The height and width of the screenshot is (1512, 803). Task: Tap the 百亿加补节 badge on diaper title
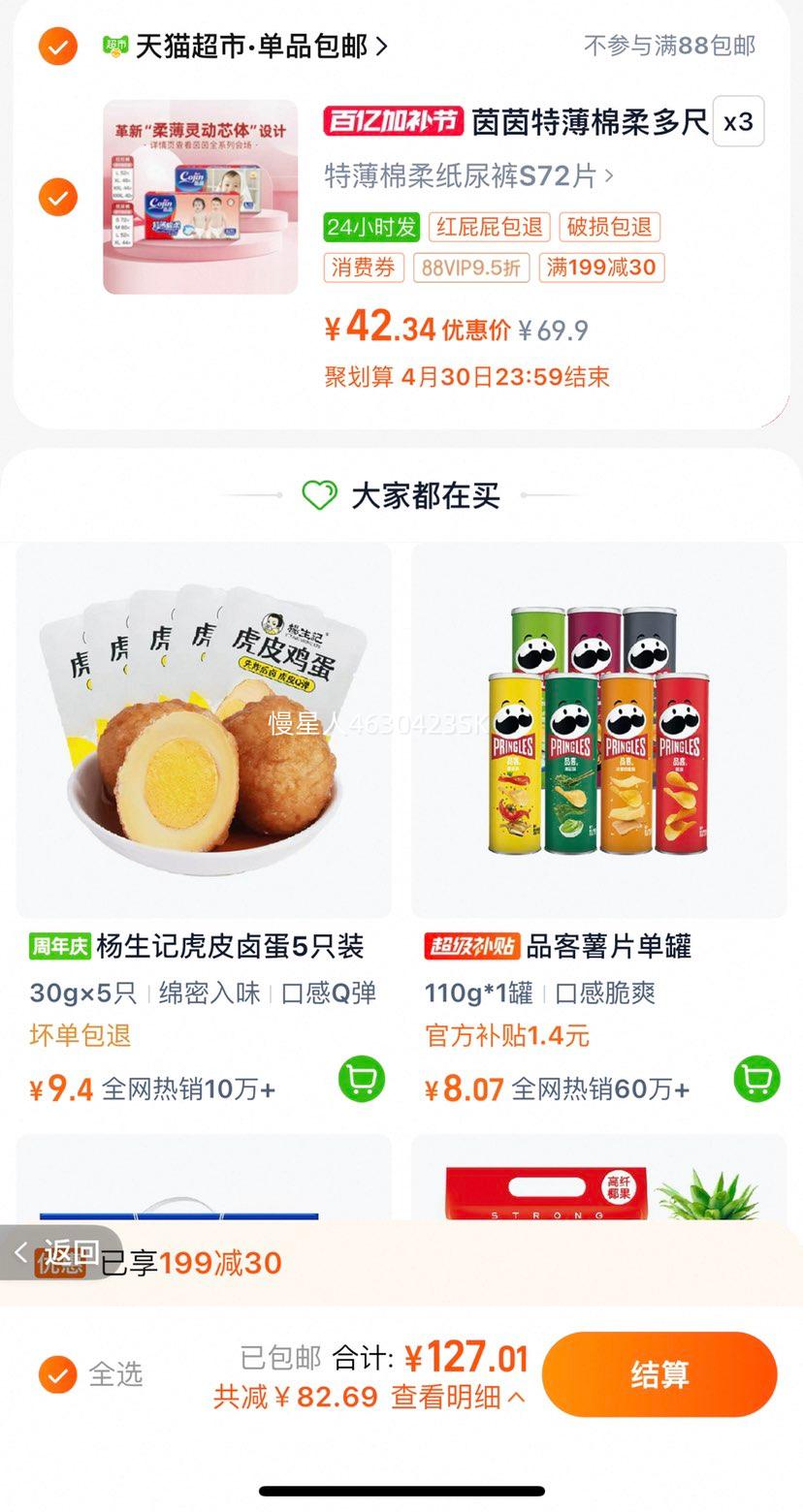coord(392,122)
